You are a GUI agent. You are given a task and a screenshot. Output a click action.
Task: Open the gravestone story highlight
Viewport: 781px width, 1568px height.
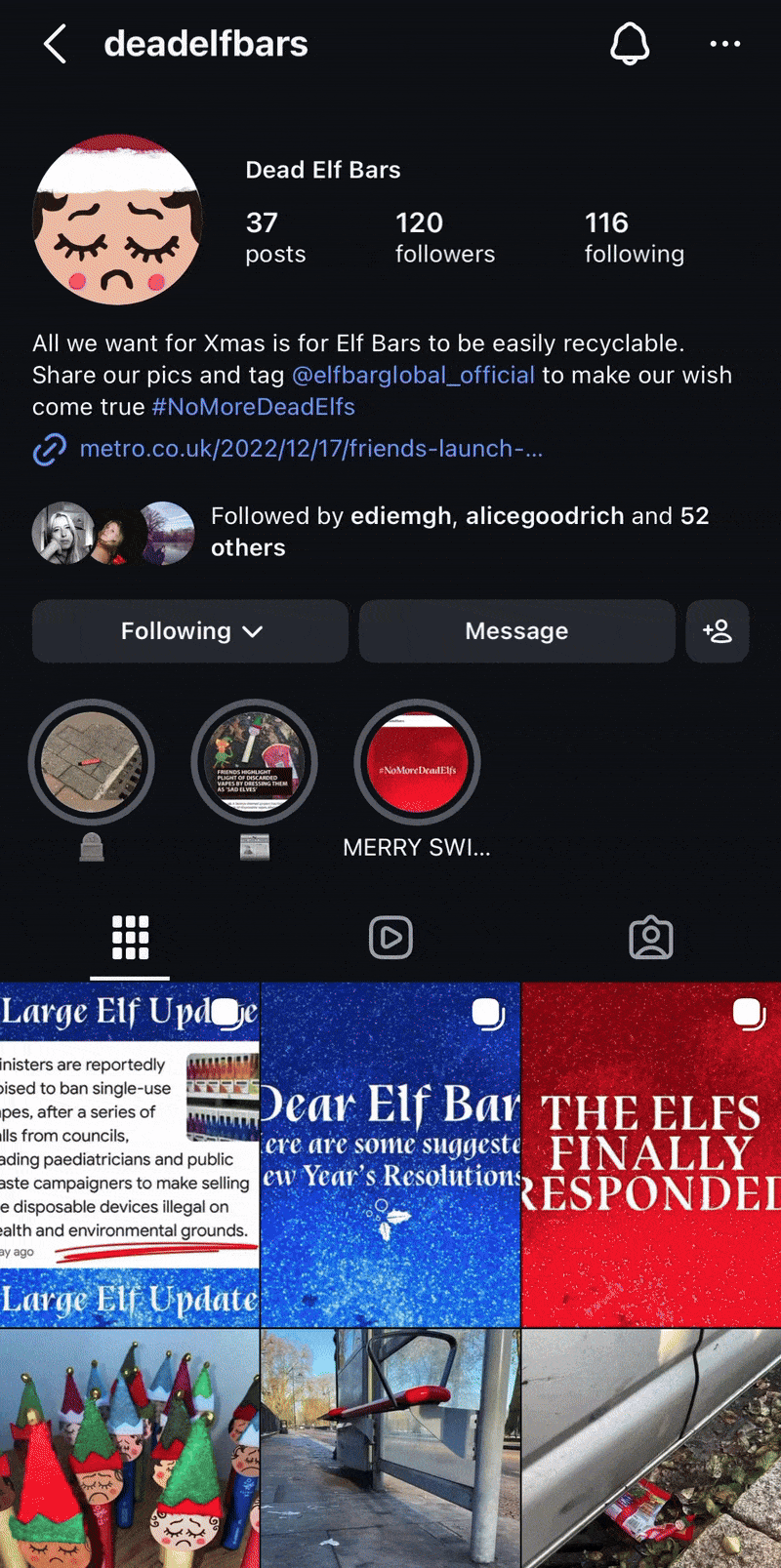92,762
